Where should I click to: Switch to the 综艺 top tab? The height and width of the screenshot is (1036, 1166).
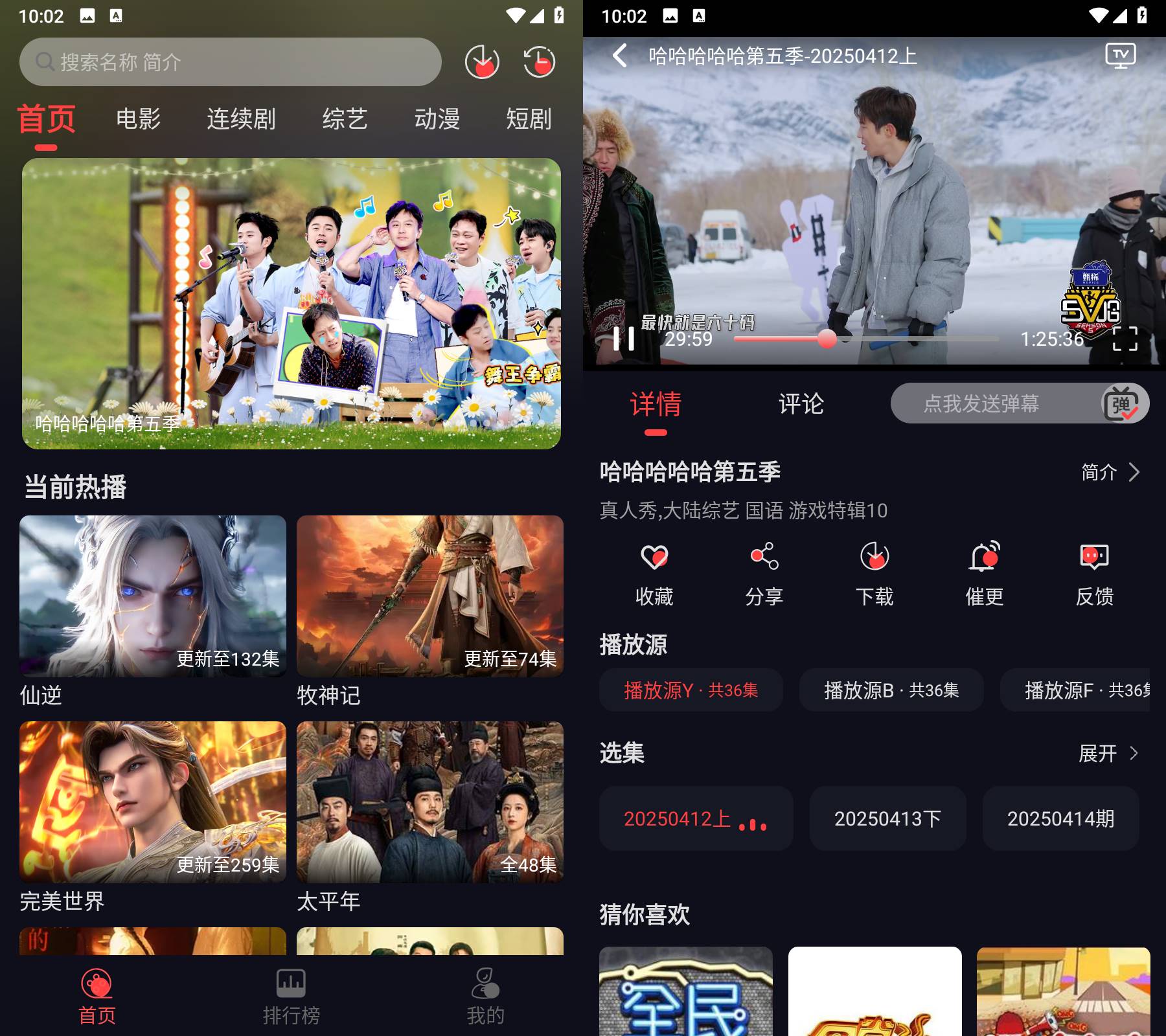pos(345,119)
